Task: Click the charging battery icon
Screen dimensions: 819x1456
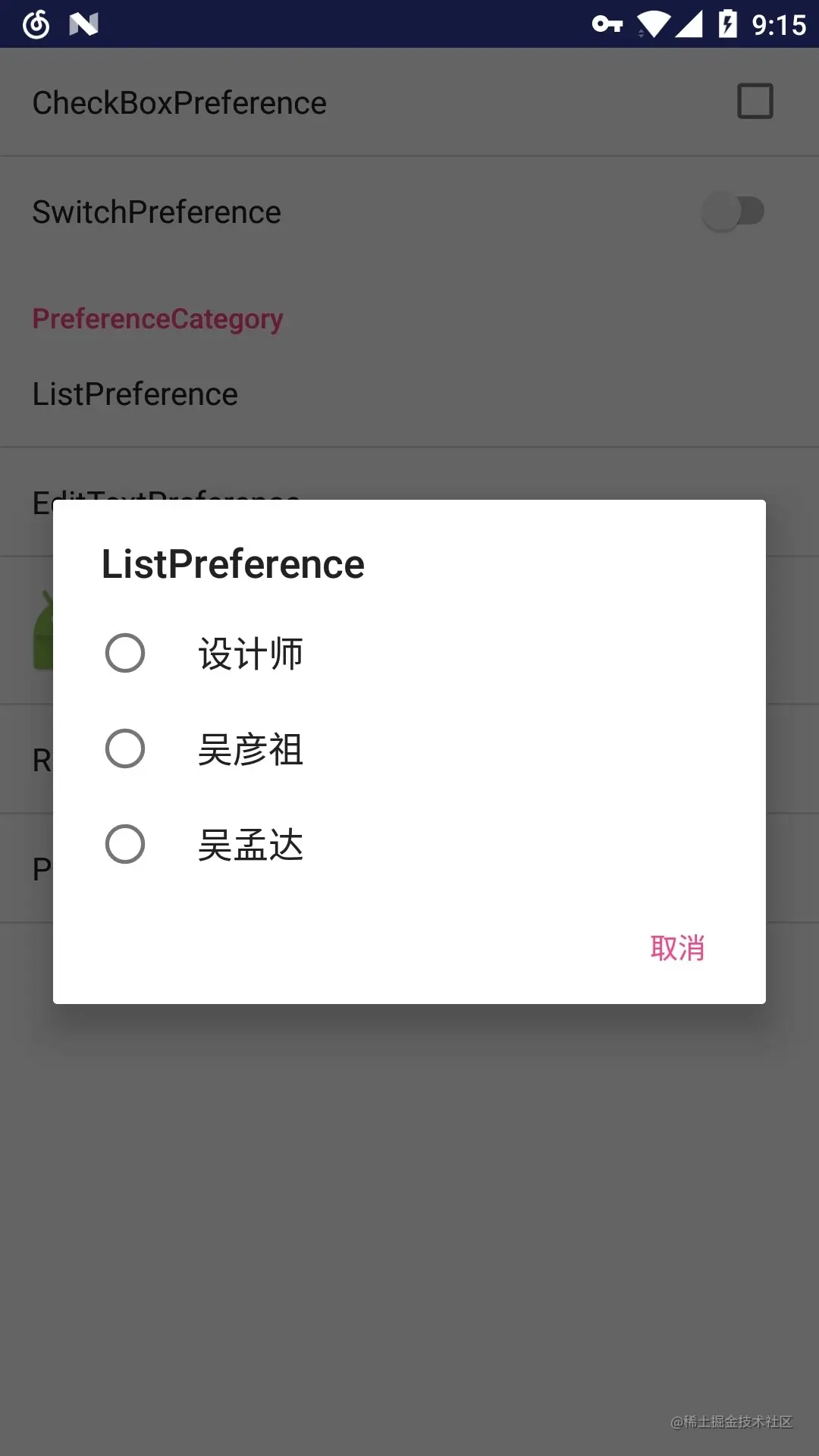Action: [726, 23]
